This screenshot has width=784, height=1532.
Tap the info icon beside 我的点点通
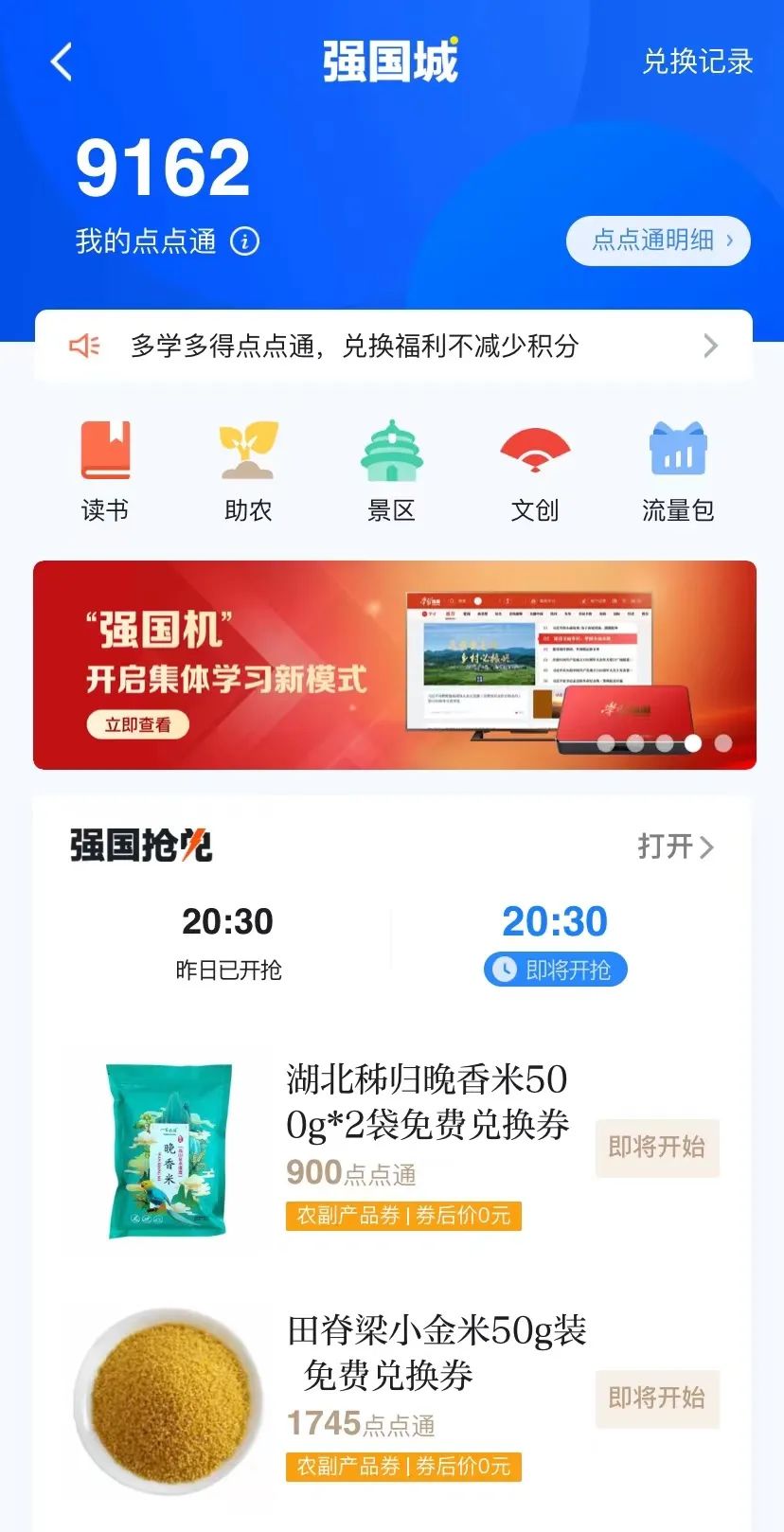point(245,241)
